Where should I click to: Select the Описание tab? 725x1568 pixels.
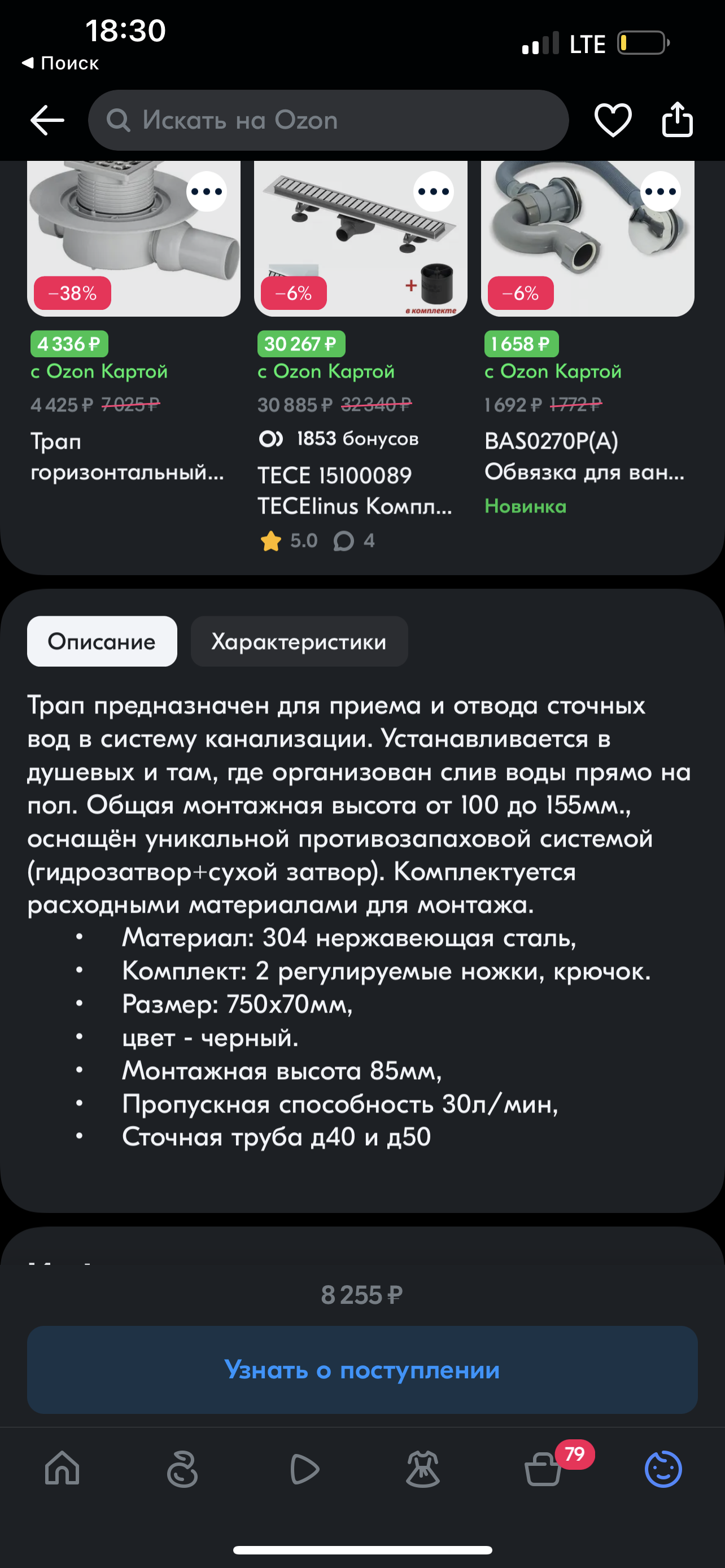tap(102, 642)
